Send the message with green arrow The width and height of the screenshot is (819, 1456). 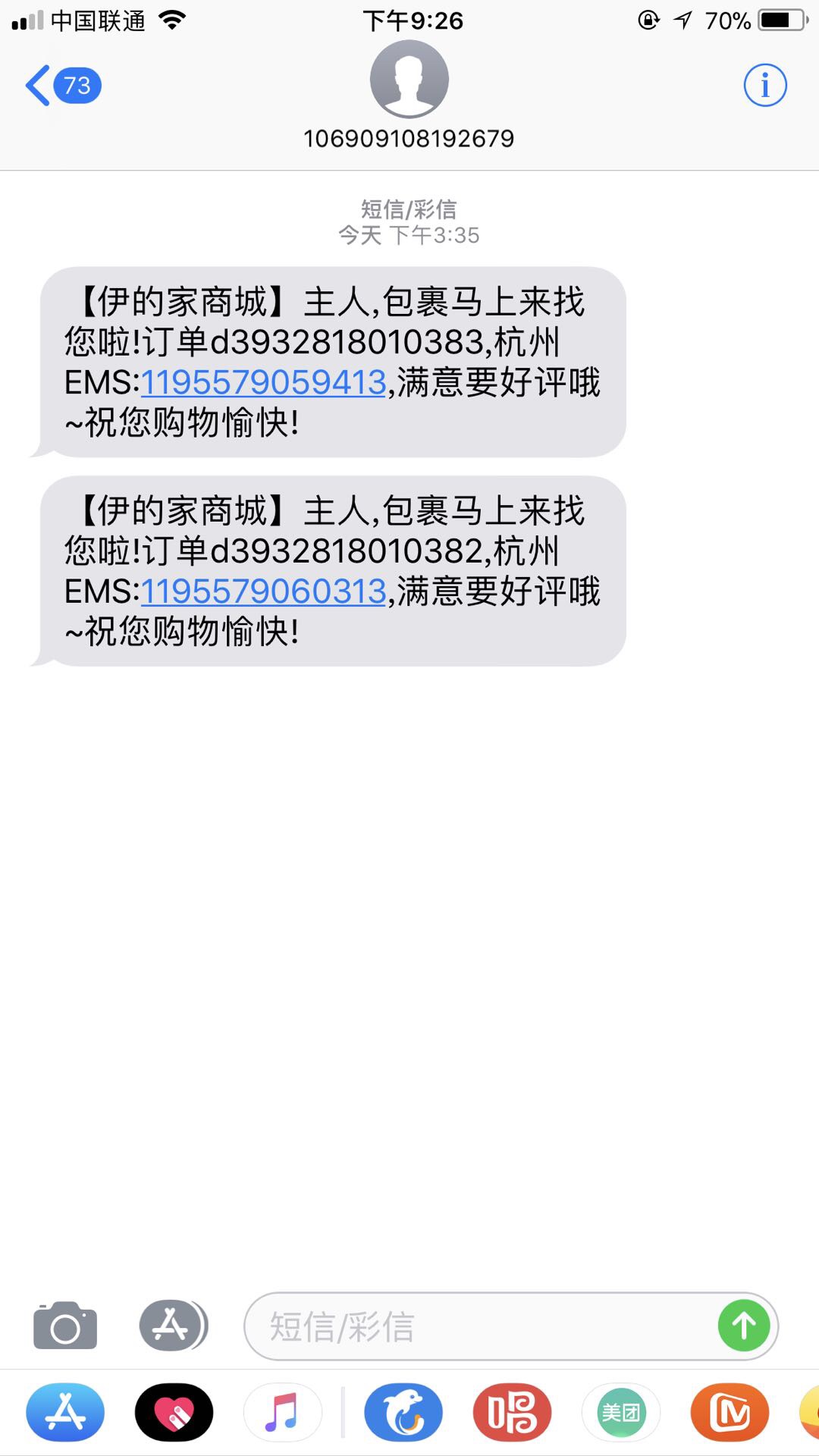coord(744,1326)
